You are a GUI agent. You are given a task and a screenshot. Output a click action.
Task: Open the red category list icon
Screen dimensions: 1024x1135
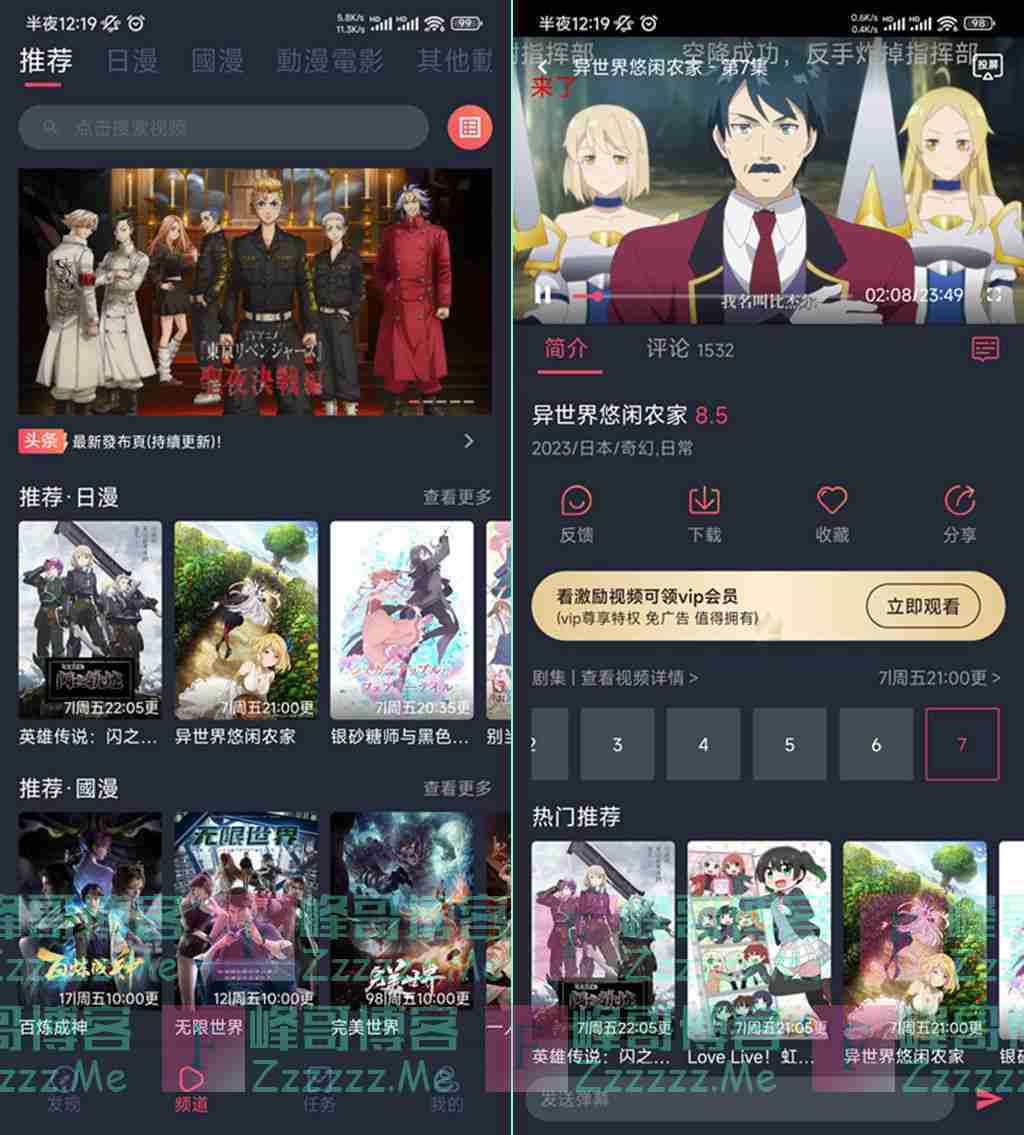469,128
